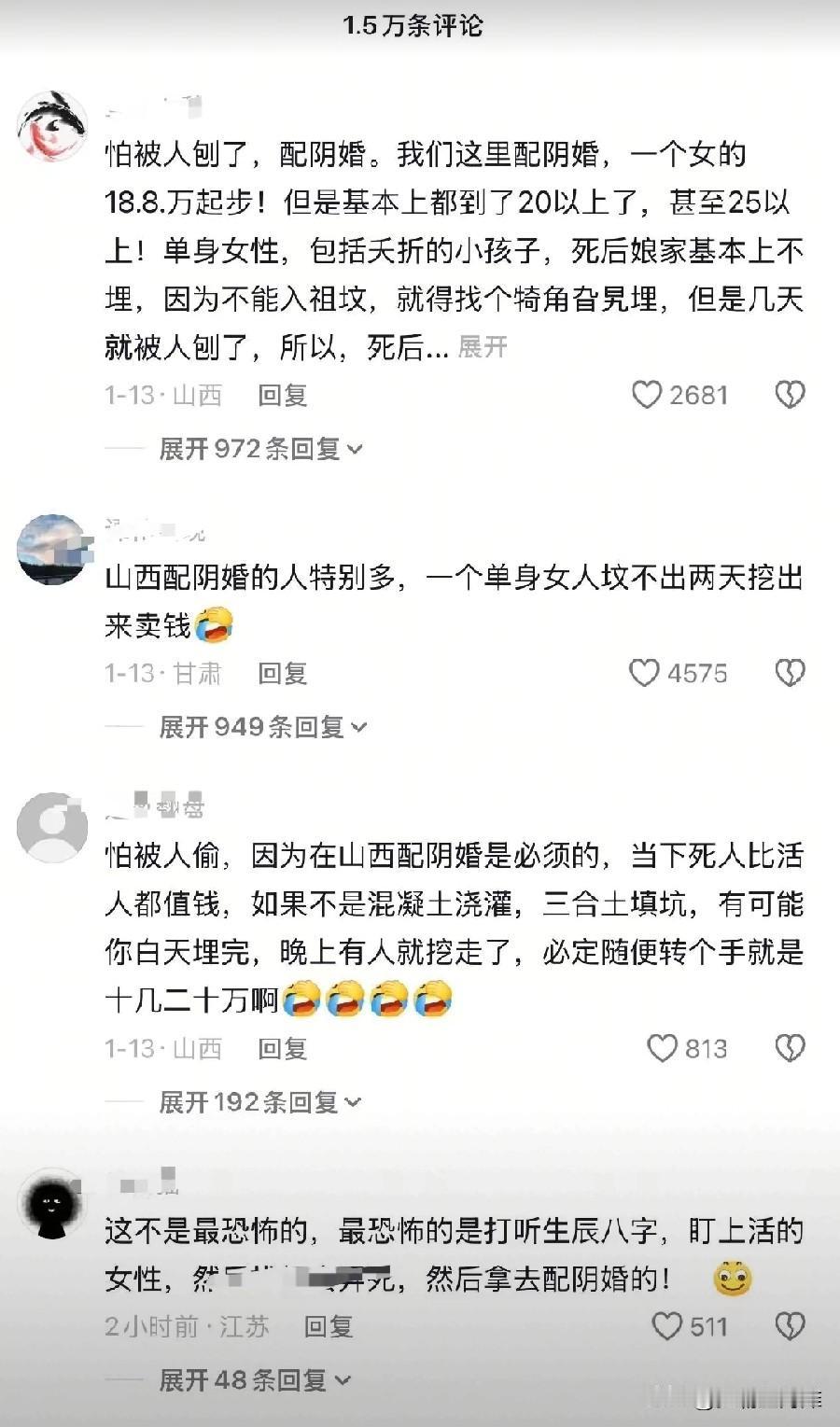Tap dislike on the third 山西 comment
This screenshot has height=1427, width=840.
(x=789, y=1049)
